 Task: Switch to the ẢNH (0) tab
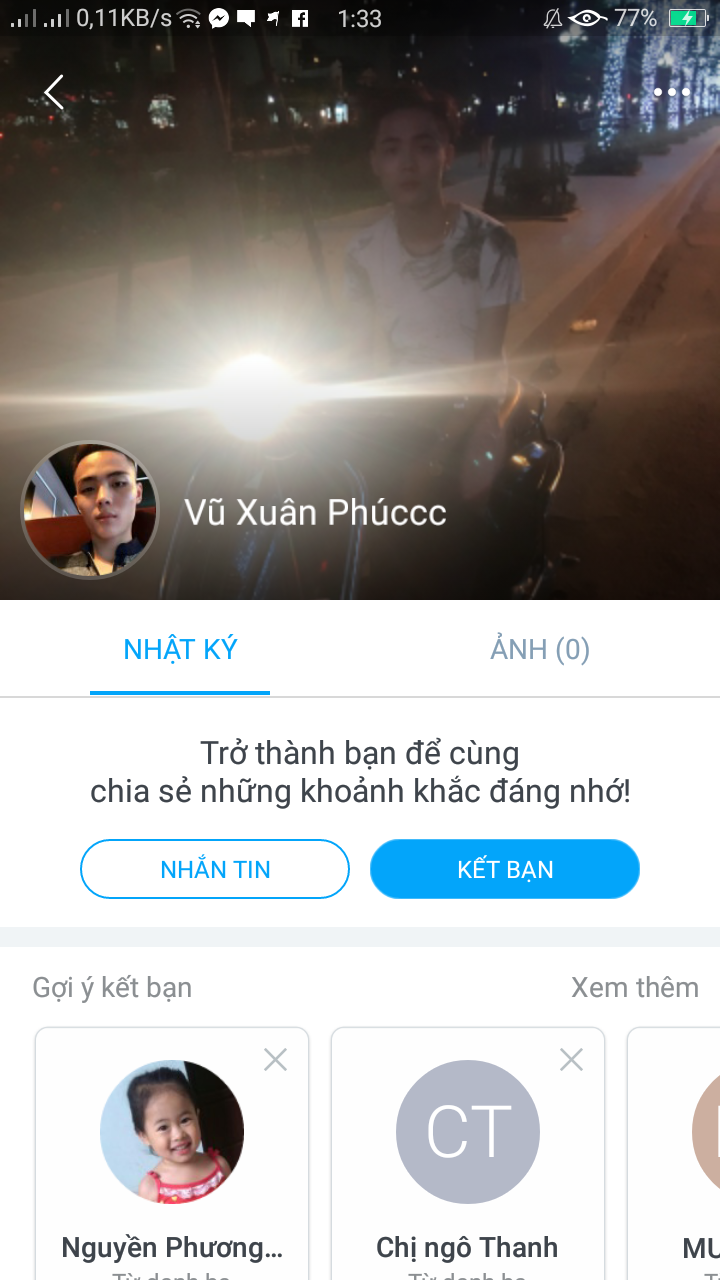coord(540,650)
